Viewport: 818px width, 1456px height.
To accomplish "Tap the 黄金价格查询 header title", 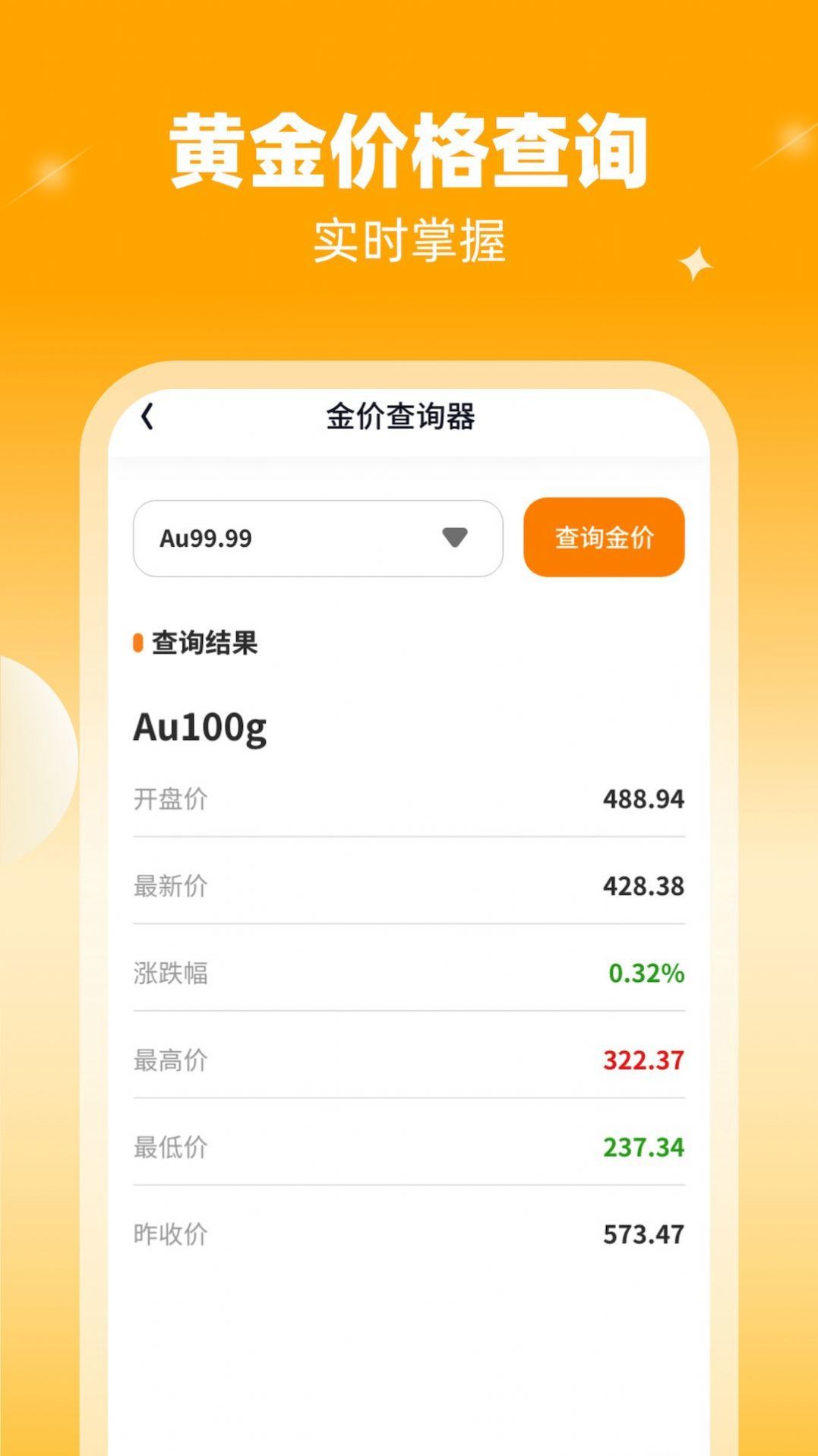I will pos(410,149).
